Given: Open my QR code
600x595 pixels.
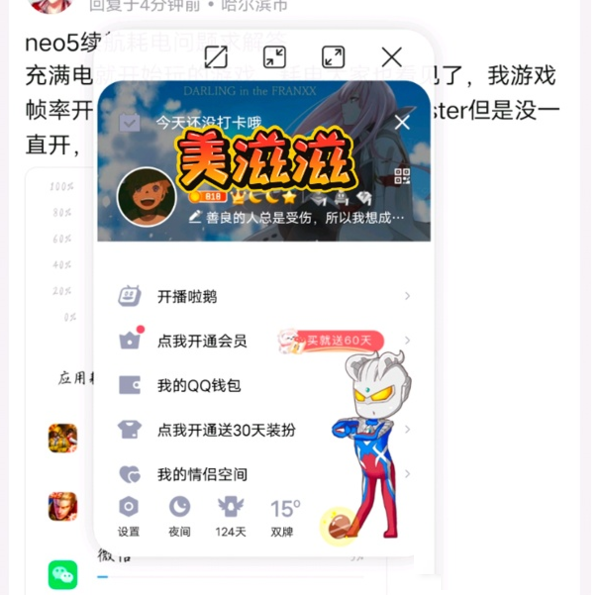Looking at the screenshot, I should click(402, 177).
